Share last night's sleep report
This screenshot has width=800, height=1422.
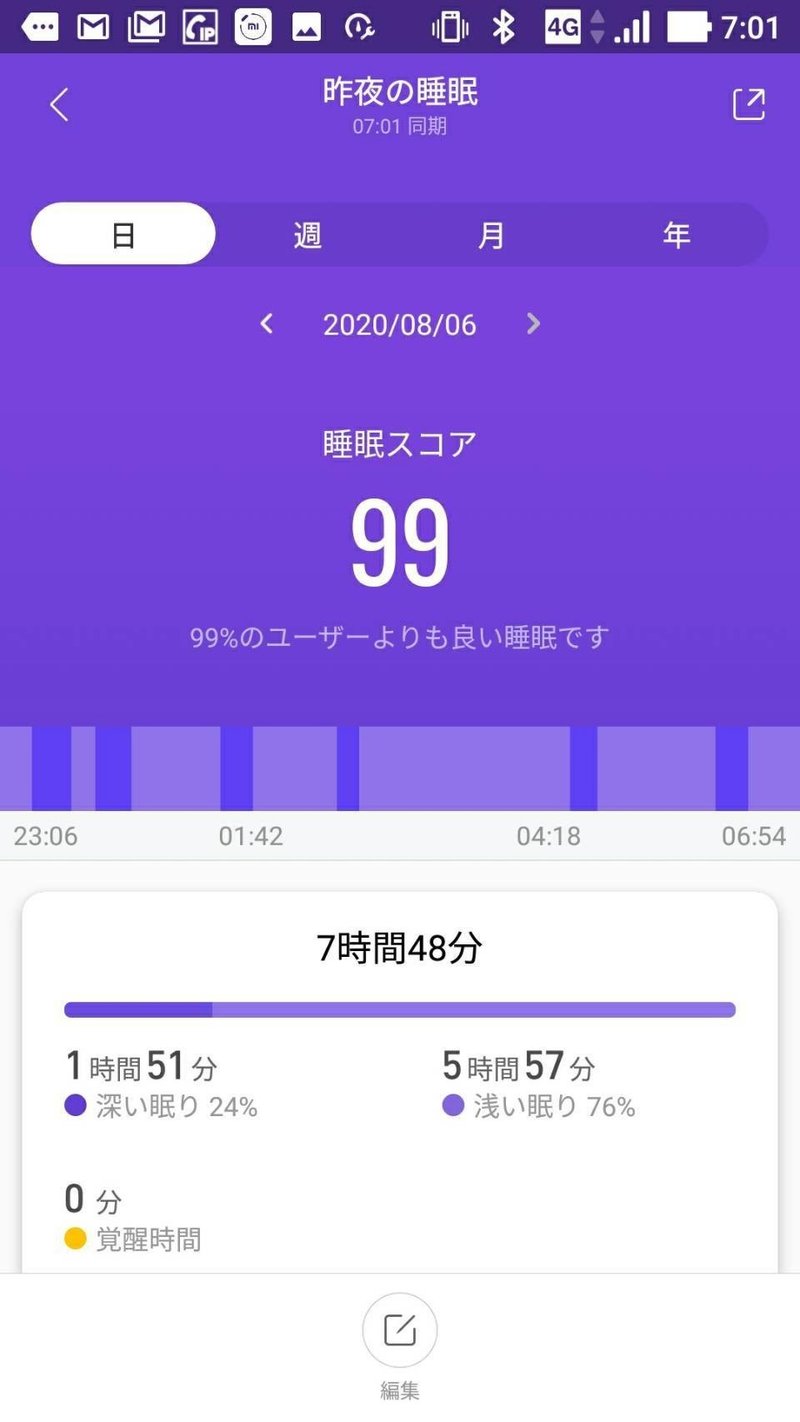(748, 105)
